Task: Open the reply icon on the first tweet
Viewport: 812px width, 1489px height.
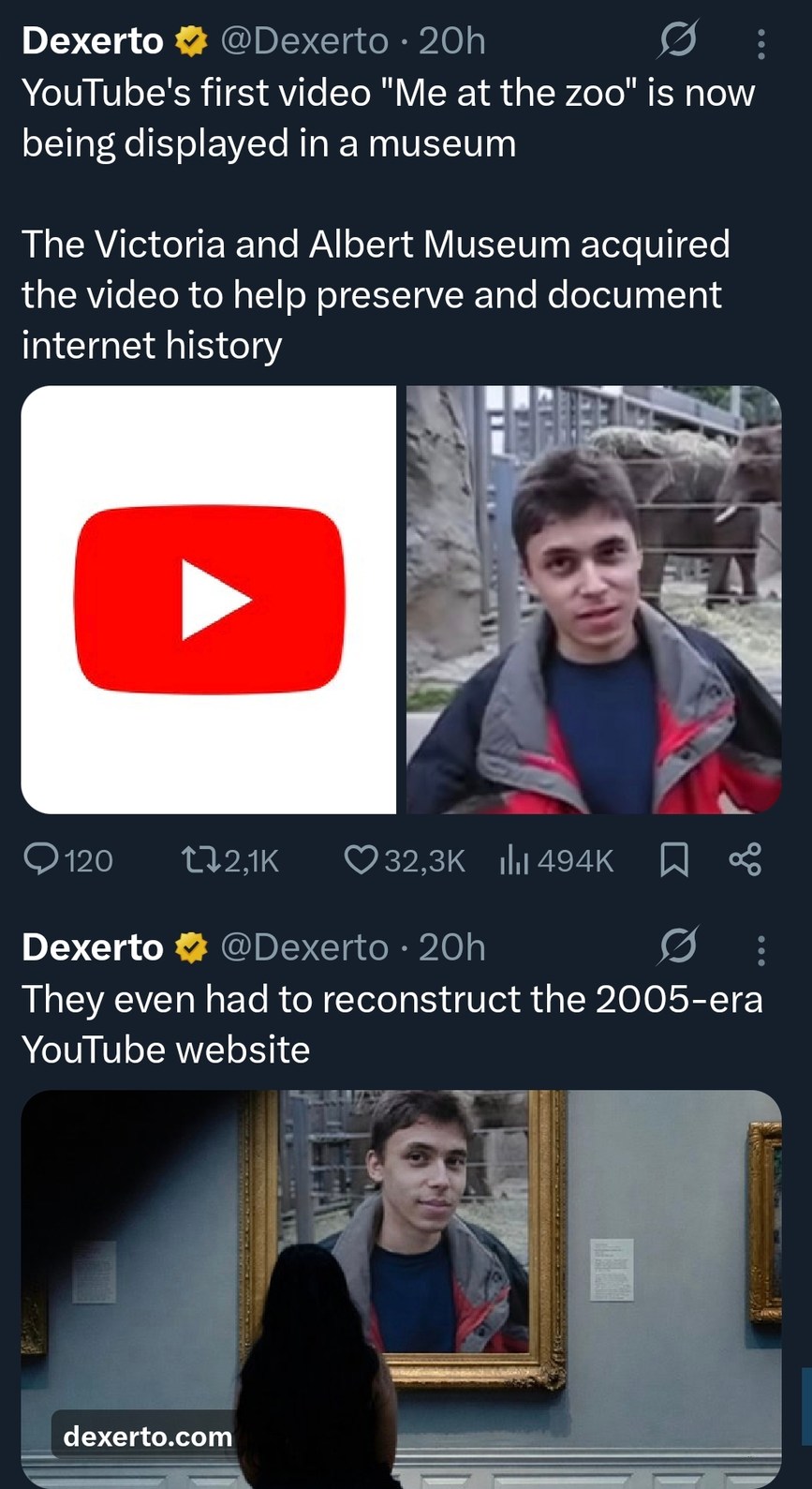Action: coord(42,859)
